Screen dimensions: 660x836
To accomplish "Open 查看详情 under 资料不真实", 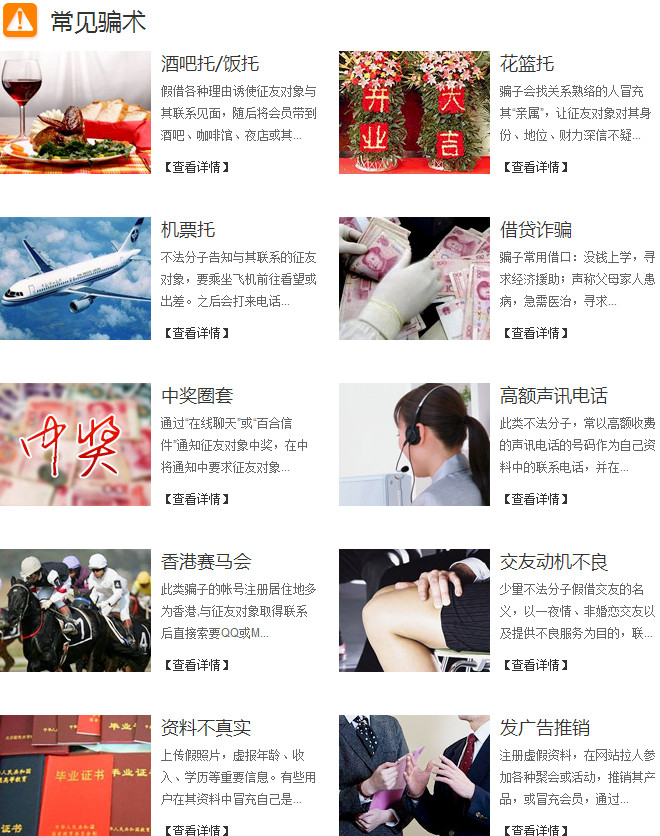I will (197, 829).
